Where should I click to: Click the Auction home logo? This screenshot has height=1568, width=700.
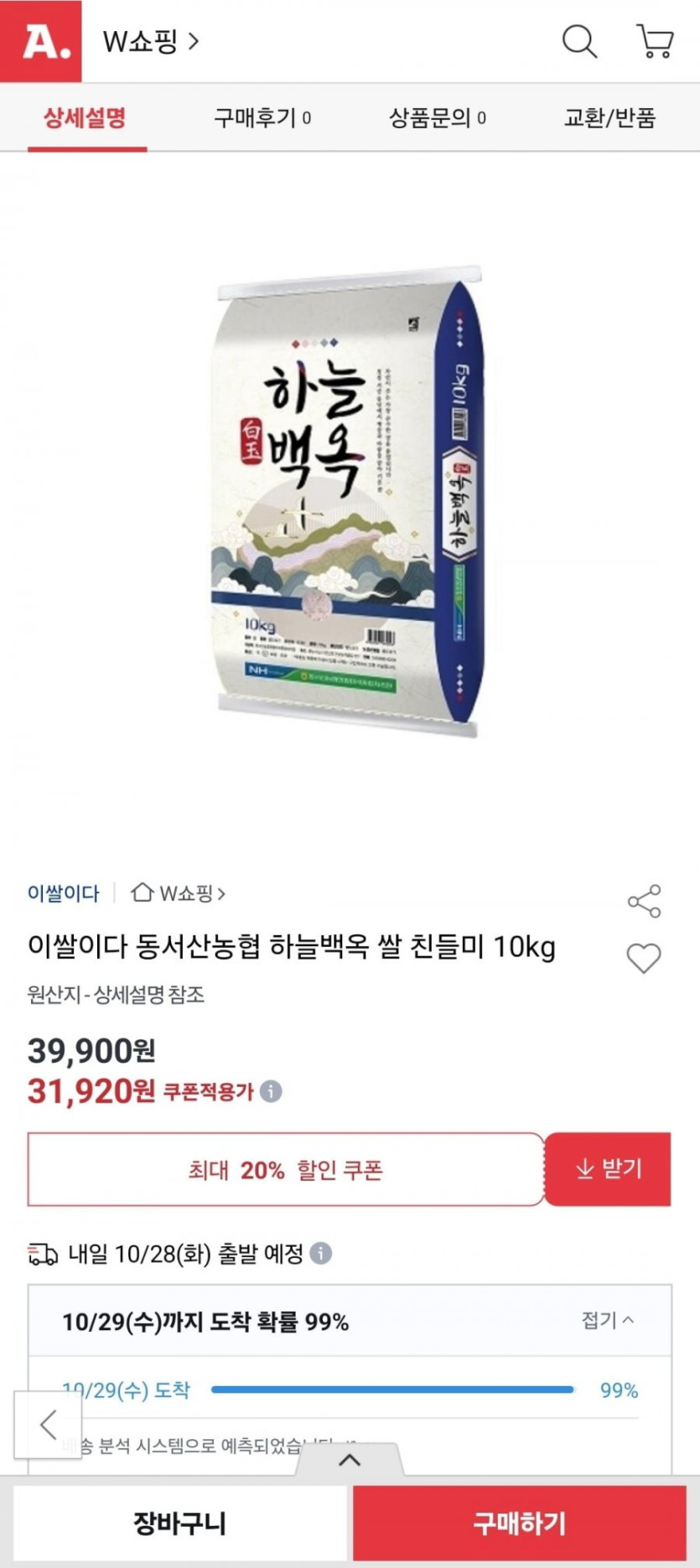coord(40,41)
